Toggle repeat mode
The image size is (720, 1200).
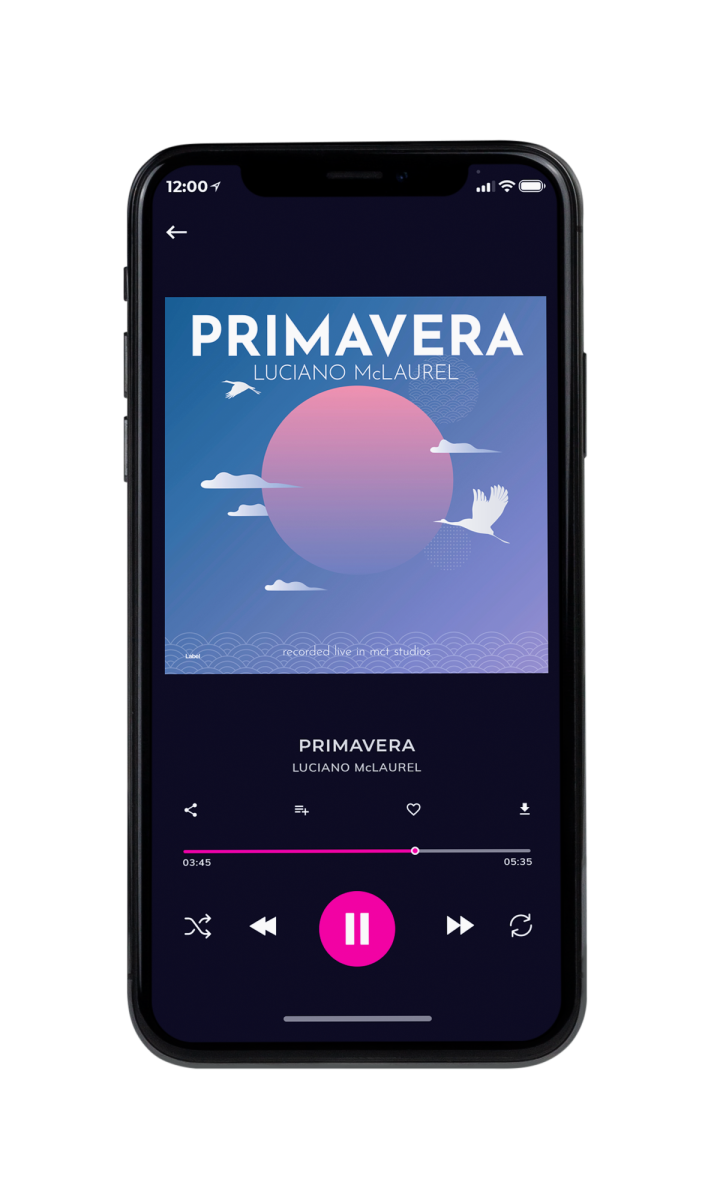[x=521, y=926]
